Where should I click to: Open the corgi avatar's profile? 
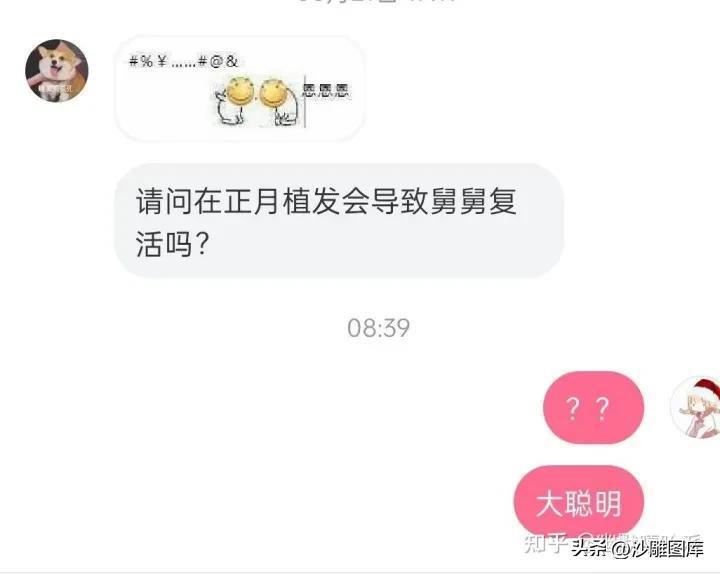point(56,71)
